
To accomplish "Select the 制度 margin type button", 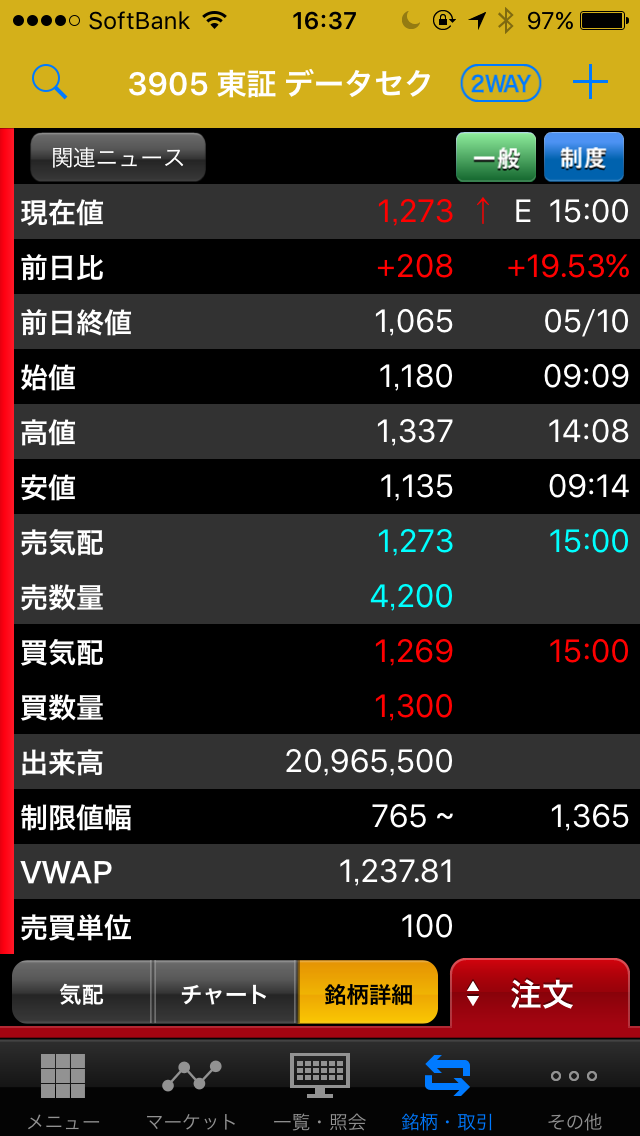I will pyautogui.click(x=583, y=158).
